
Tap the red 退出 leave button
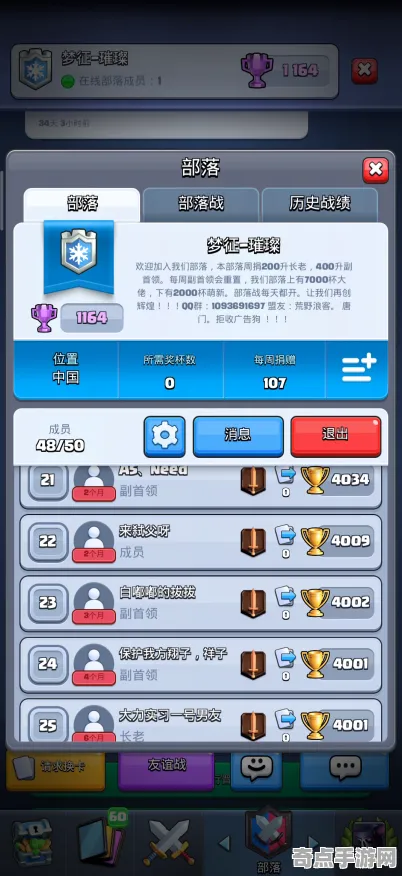336,436
